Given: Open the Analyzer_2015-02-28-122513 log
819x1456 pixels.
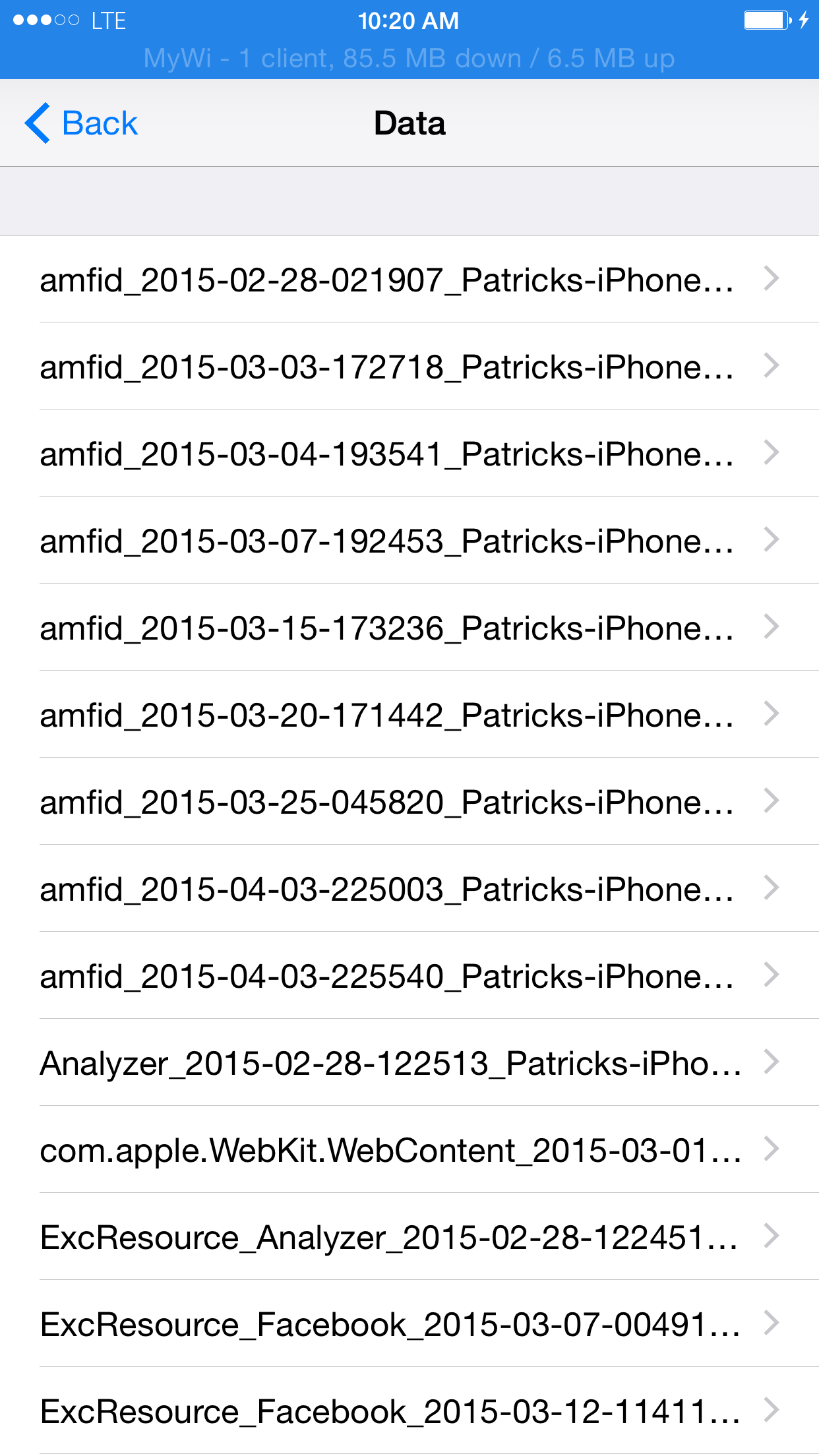Looking at the screenshot, I should point(409,1063).
